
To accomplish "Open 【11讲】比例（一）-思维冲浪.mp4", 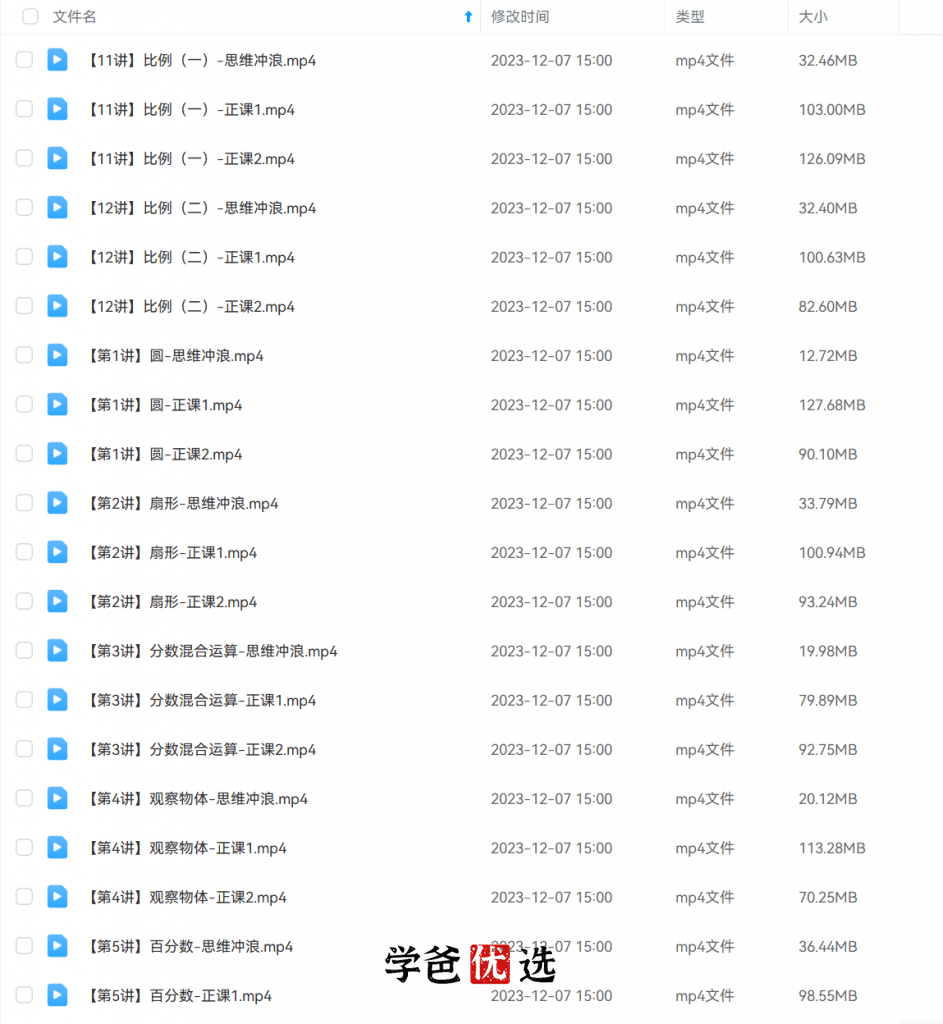I will pos(202,61).
